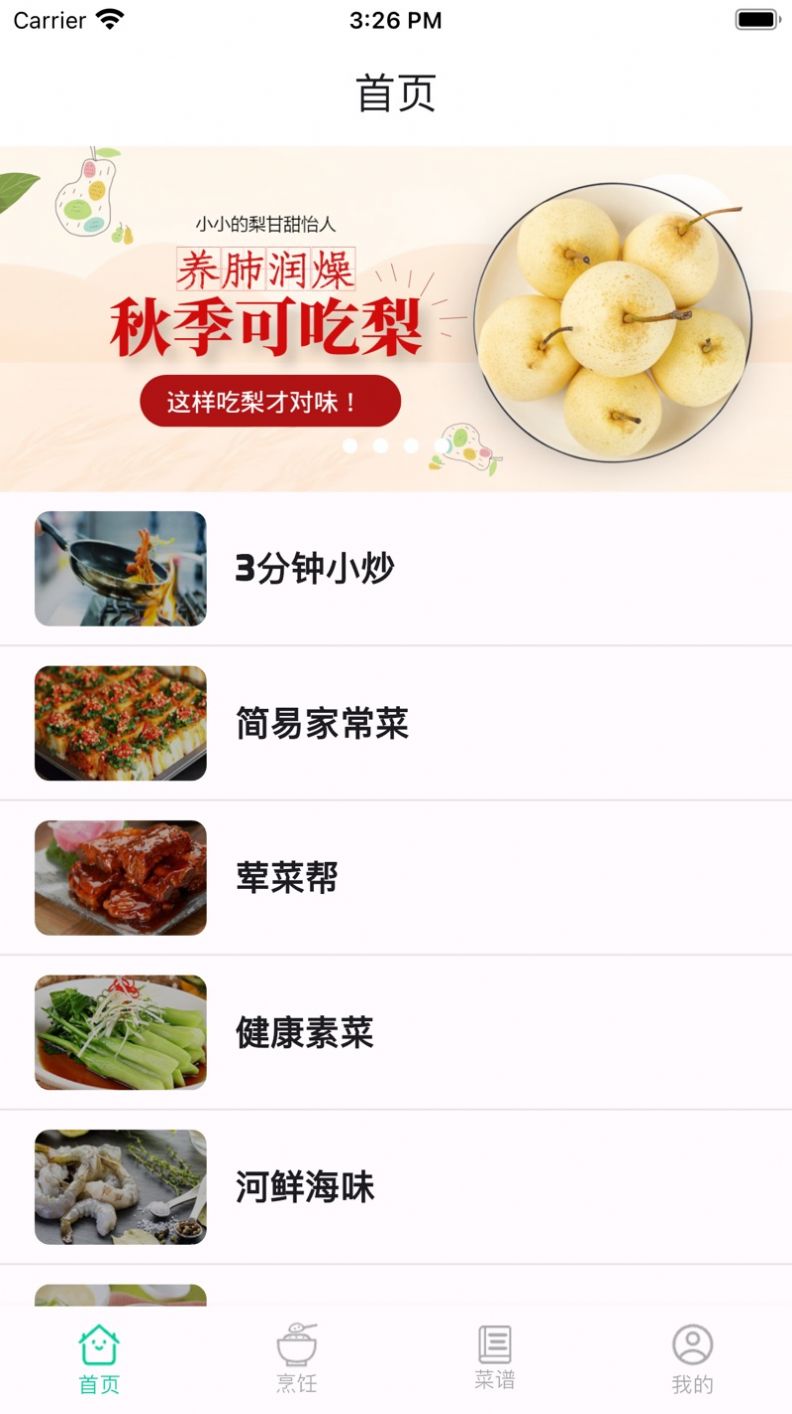
Task: Open the 烹饪 cooking bowl icon
Action: (295, 1343)
